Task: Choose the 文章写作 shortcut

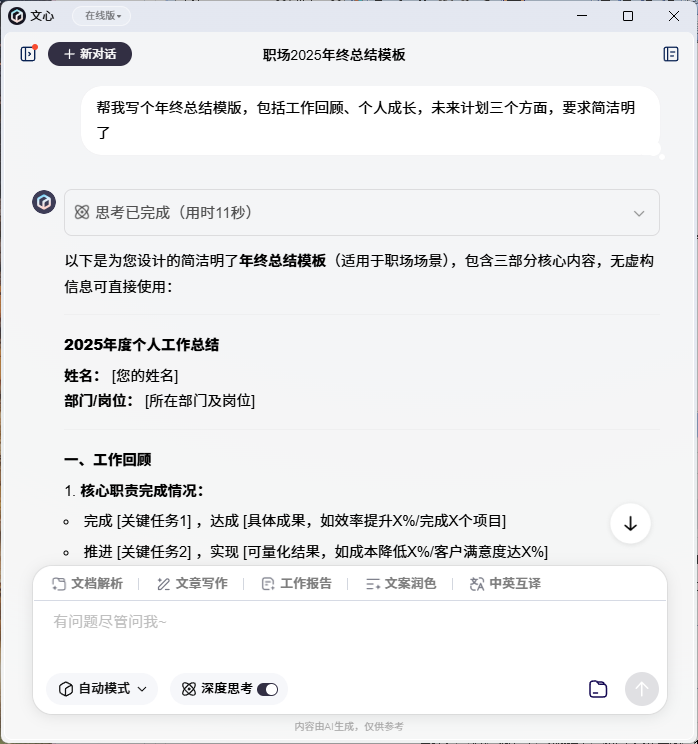Action: [x=192, y=584]
